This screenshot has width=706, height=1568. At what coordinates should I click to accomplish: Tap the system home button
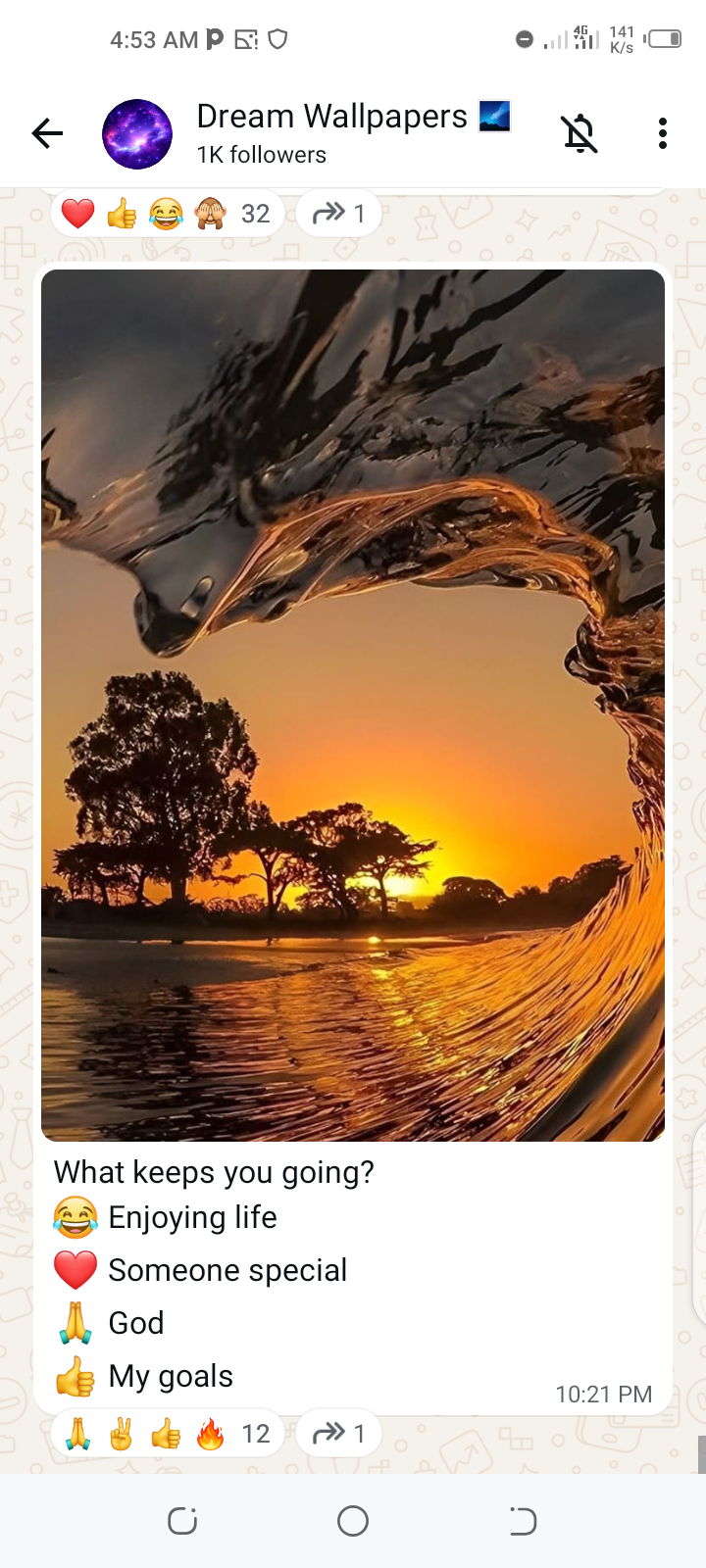353,1521
